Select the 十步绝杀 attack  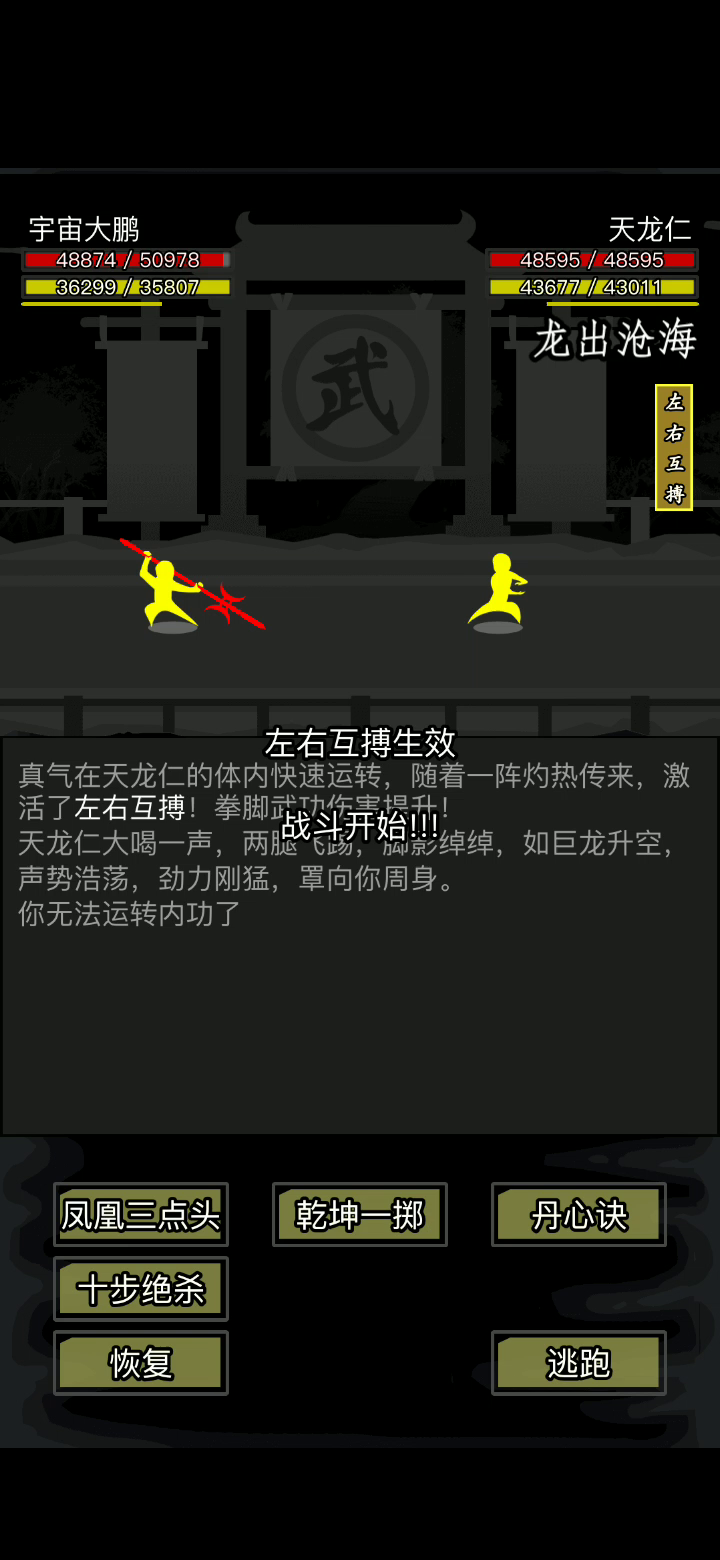pos(141,1289)
